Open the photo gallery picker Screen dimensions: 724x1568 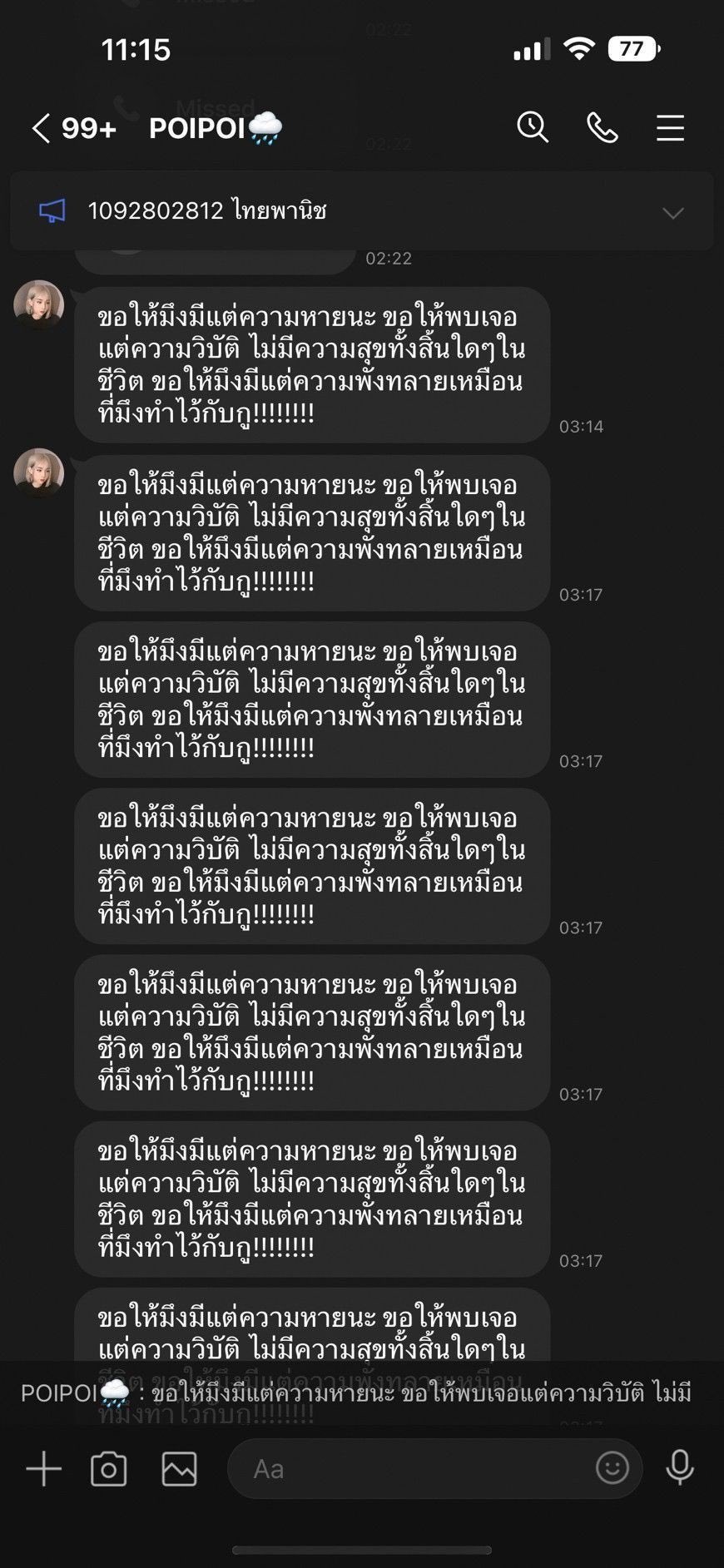(179, 1469)
